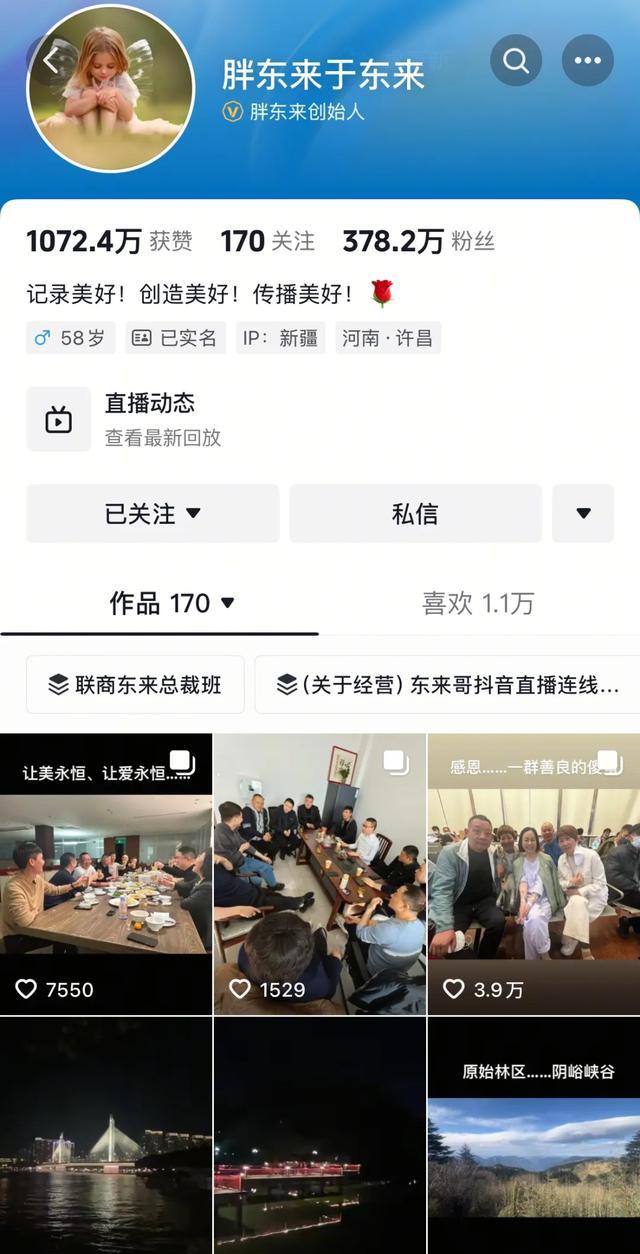
Task: Open the three-dot overflow menu
Action: [588, 61]
